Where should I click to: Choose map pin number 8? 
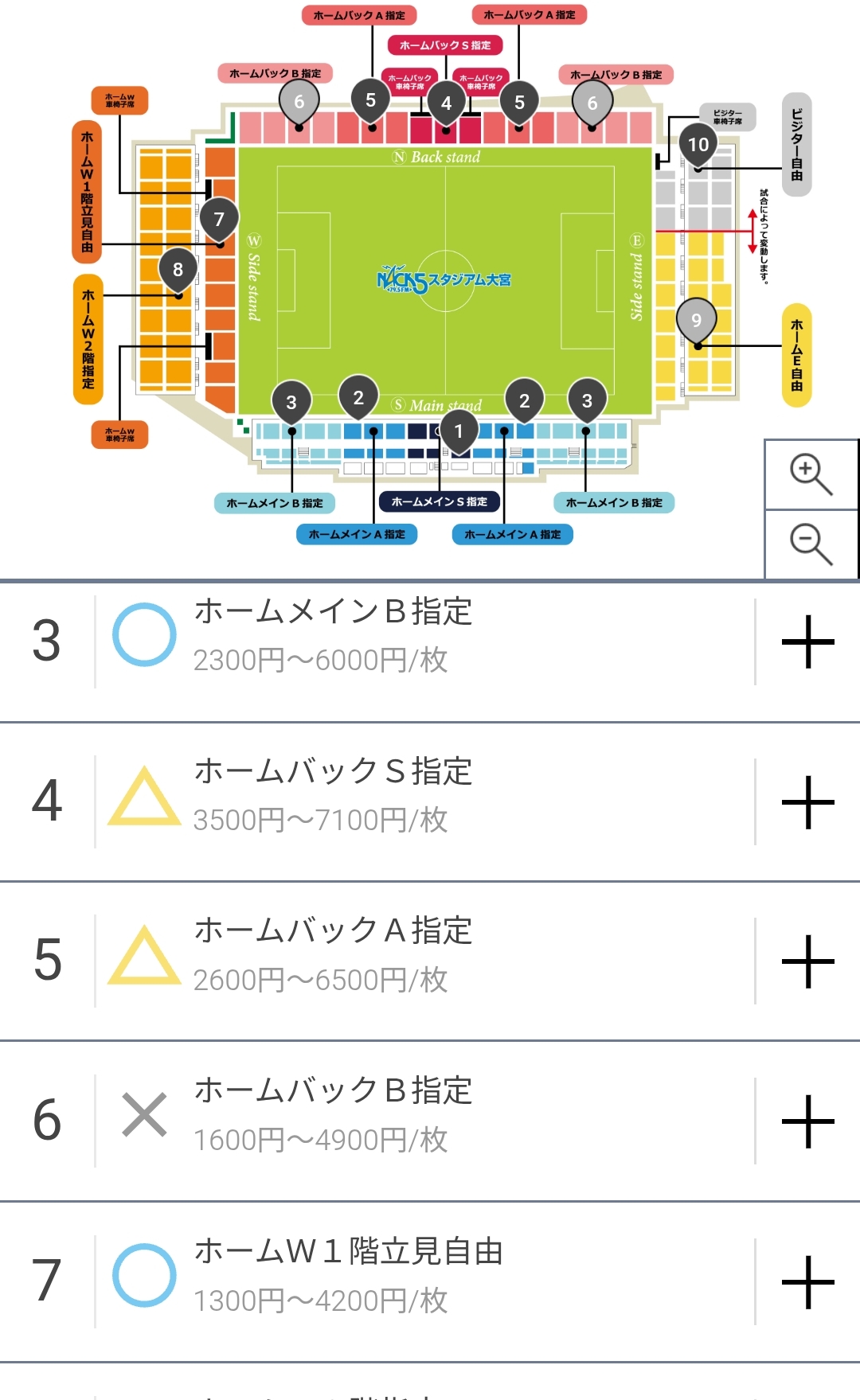pos(178,271)
